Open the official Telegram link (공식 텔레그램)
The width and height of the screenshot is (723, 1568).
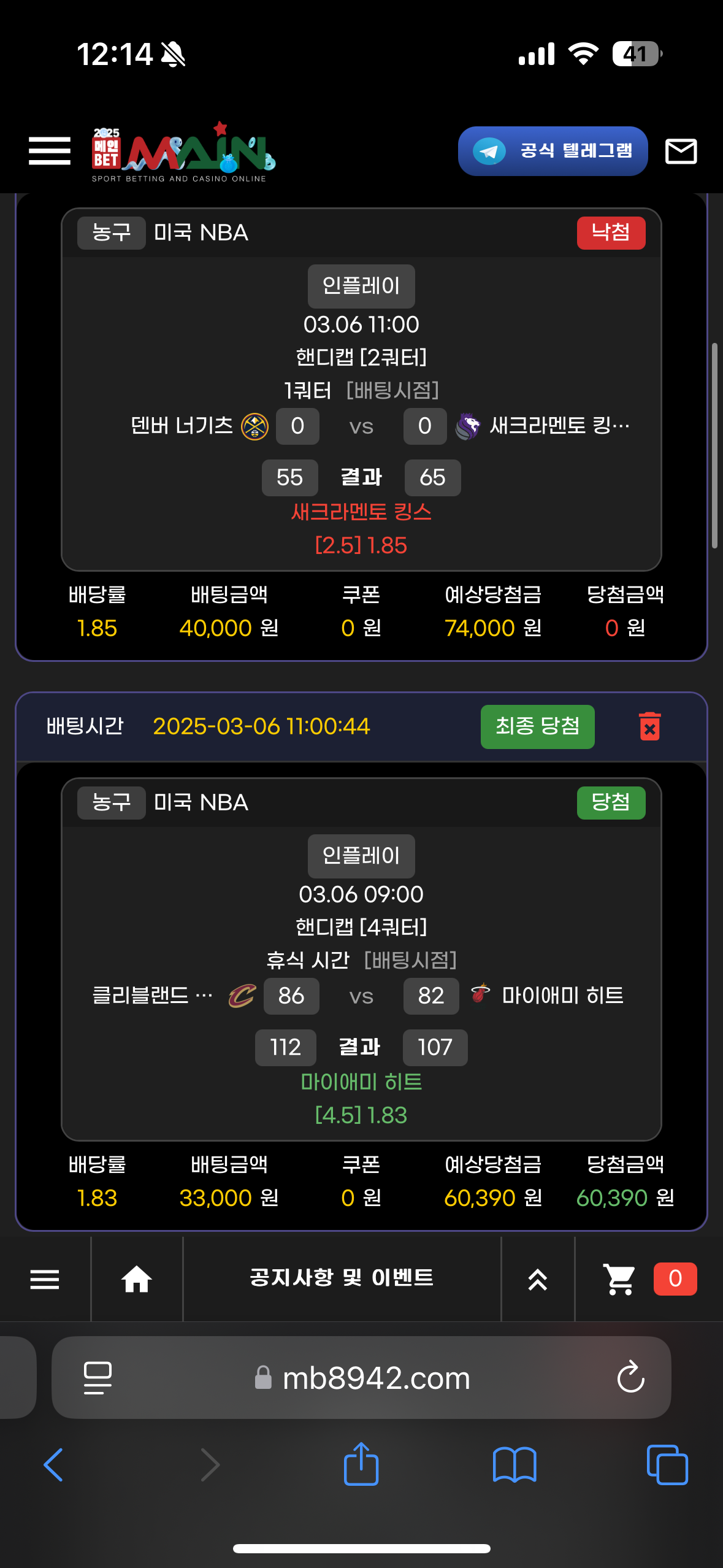click(x=553, y=151)
